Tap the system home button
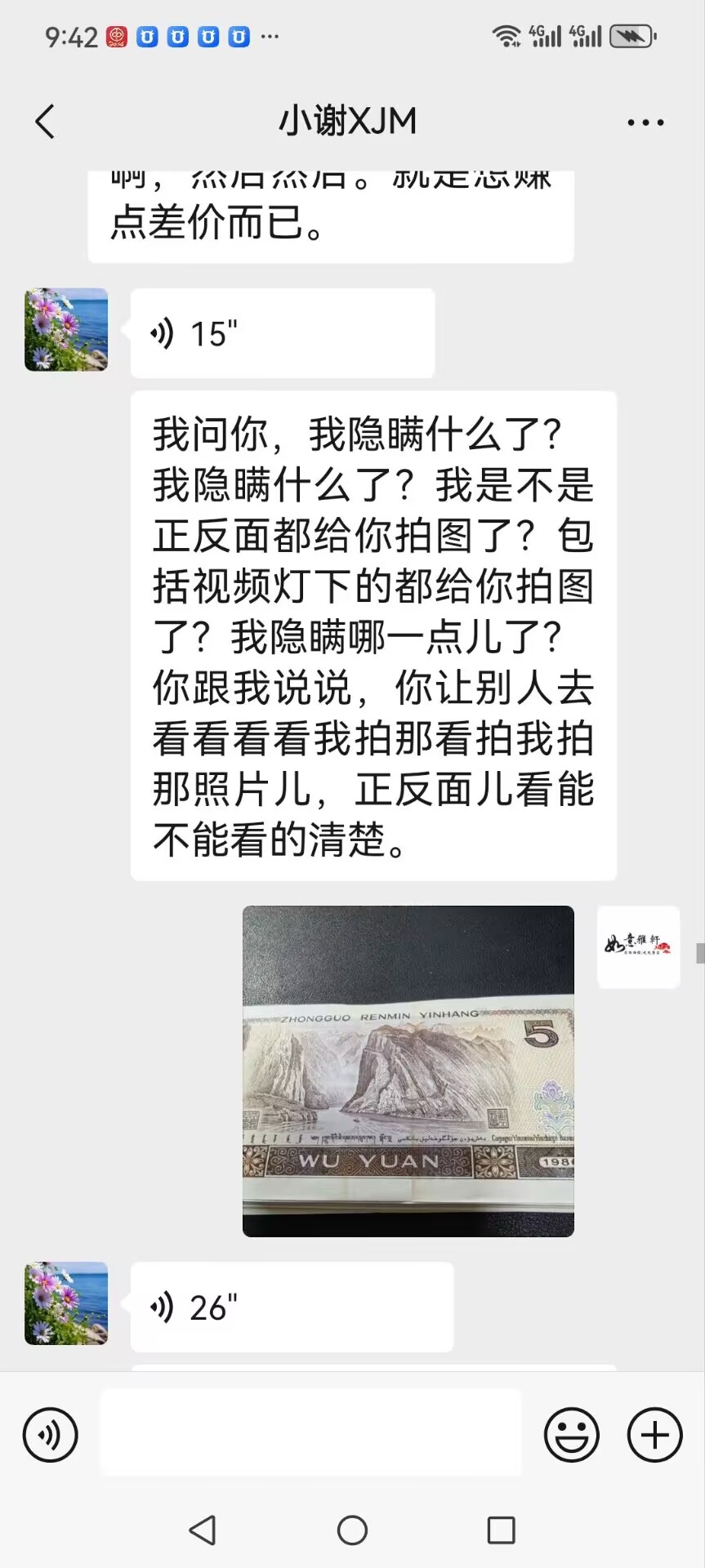The image size is (705, 1568). click(x=352, y=1530)
